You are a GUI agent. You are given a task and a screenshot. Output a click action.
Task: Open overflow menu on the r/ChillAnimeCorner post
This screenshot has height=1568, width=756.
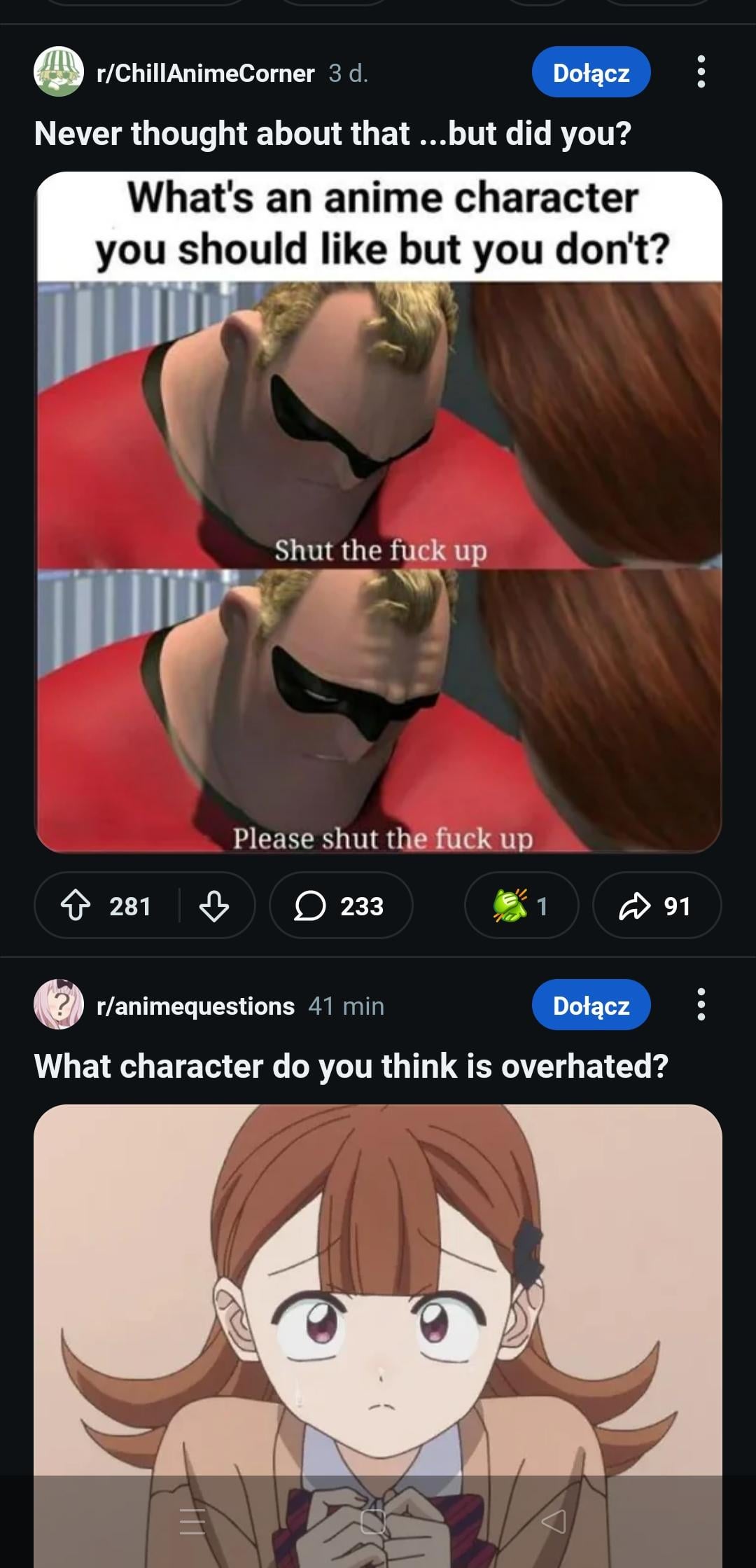[x=701, y=72]
